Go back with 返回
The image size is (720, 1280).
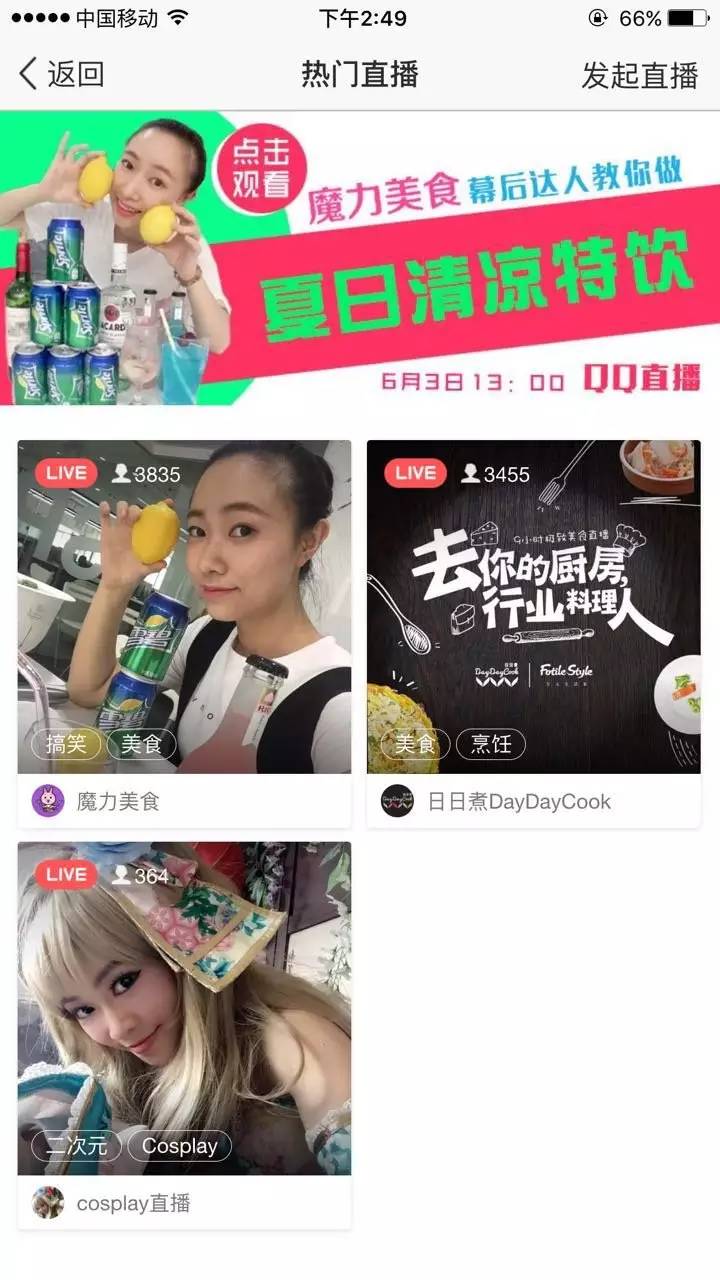(62, 74)
